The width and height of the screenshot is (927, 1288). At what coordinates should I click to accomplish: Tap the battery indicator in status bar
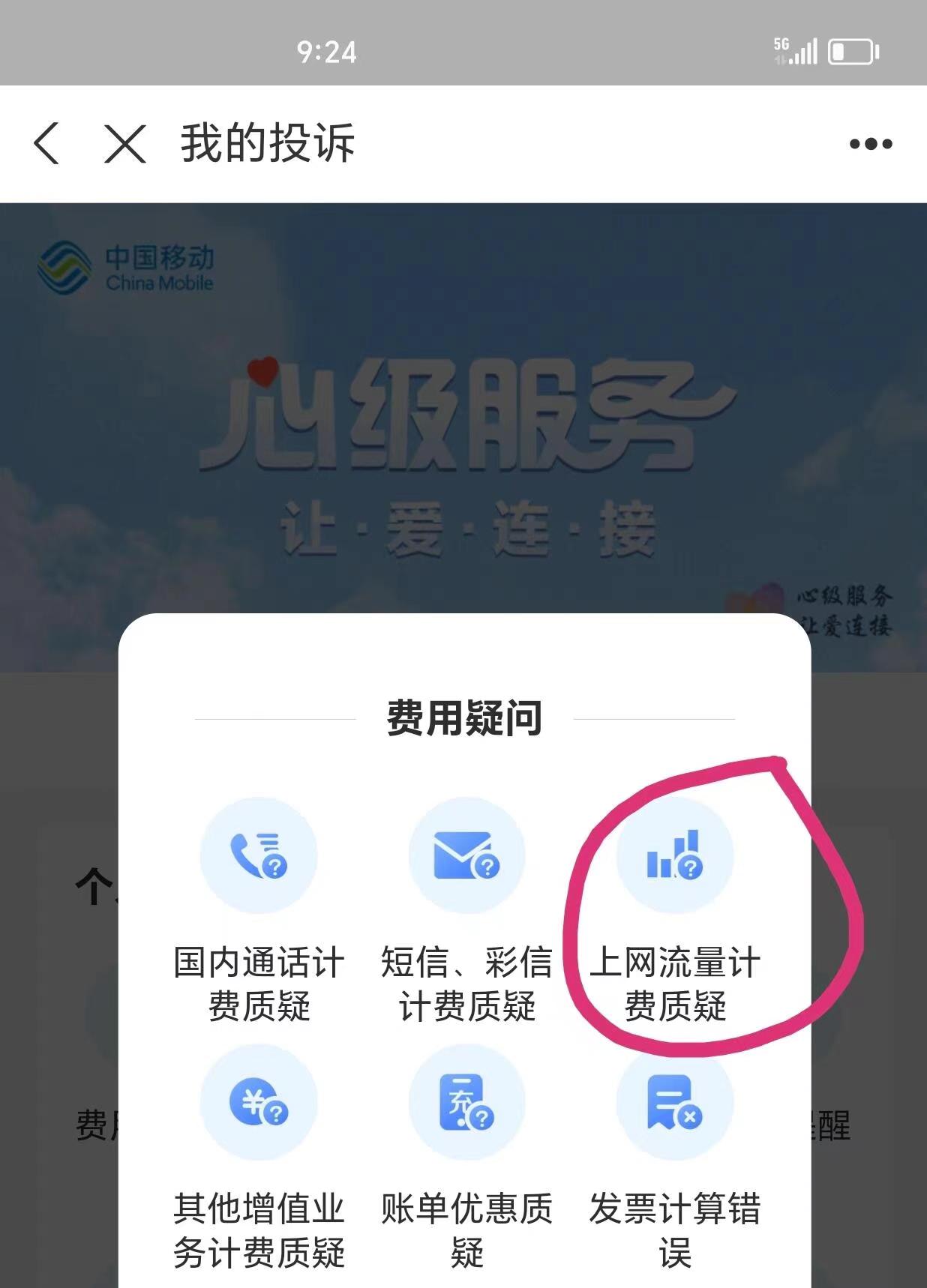pos(851,49)
